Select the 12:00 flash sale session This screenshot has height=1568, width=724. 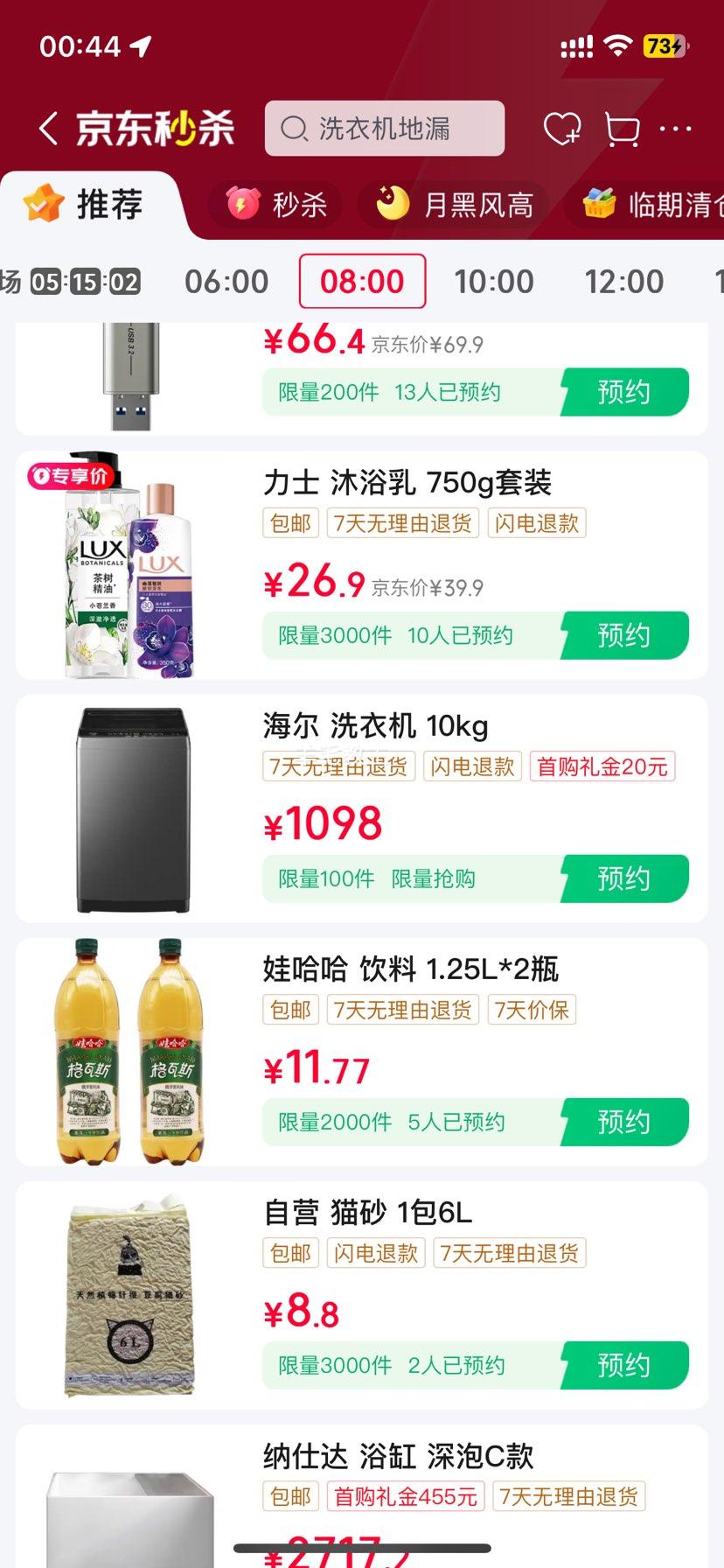tap(625, 281)
